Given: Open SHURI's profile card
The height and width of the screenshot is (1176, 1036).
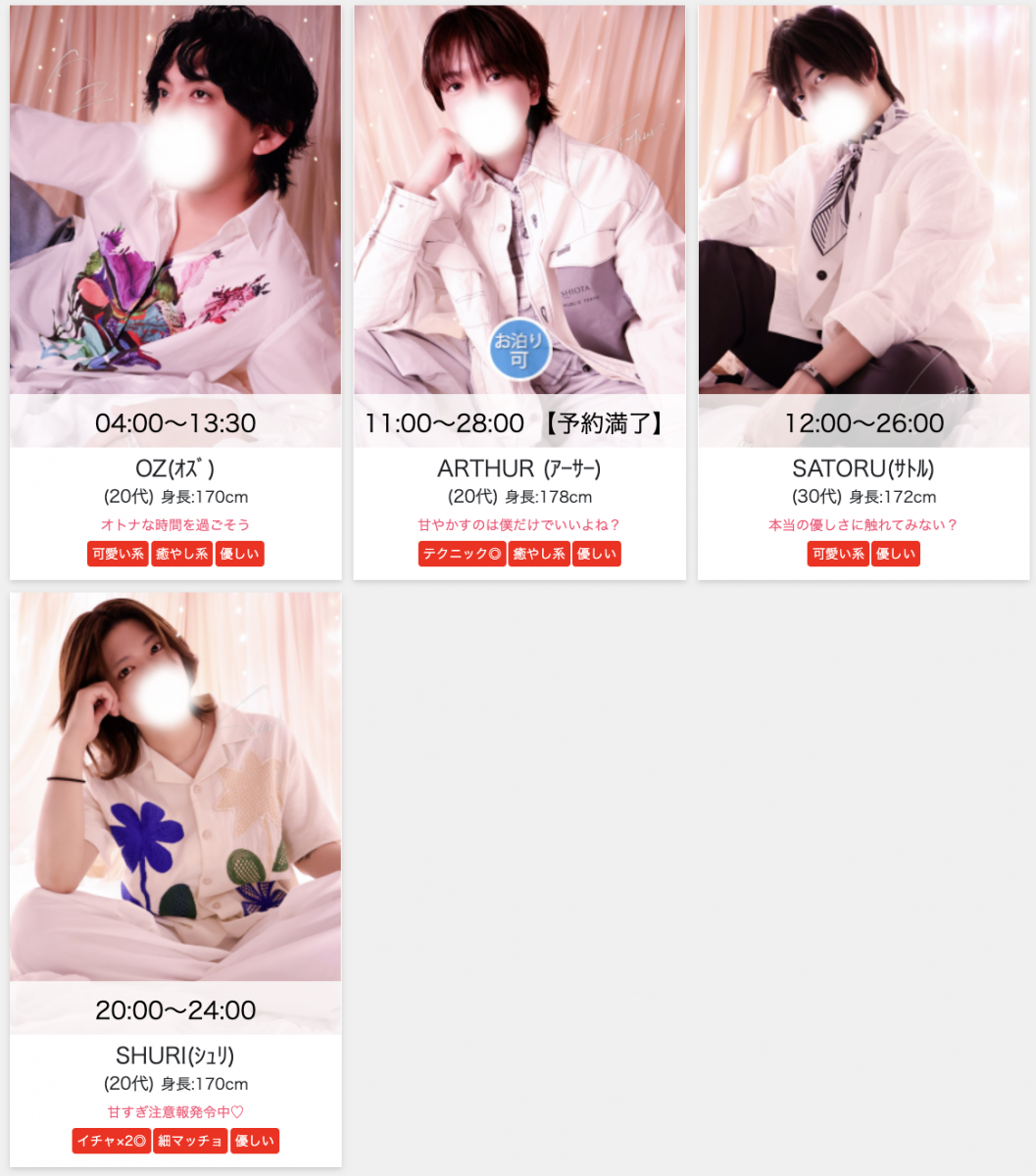Looking at the screenshot, I should (x=175, y=1055).
